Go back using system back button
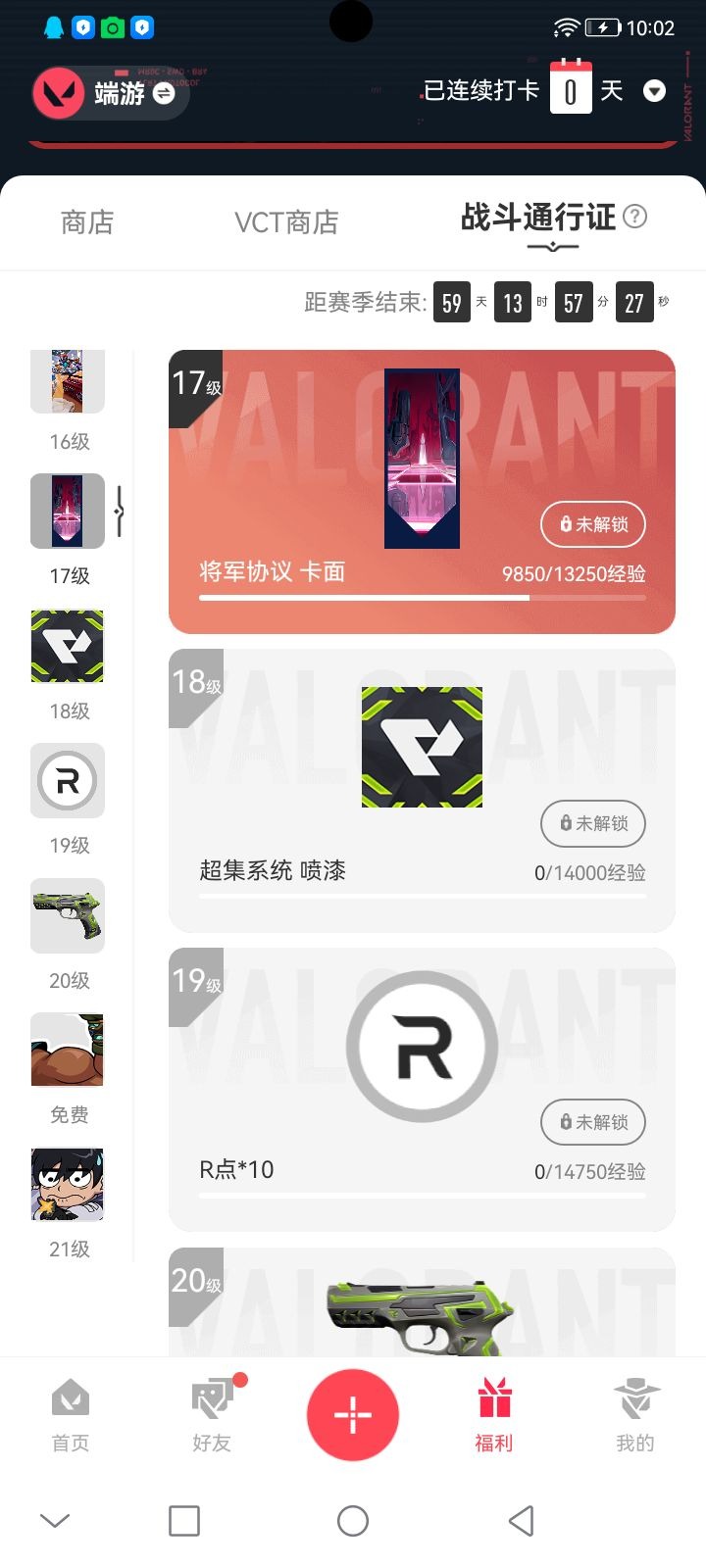Viewport: 706px width, 1568px height. point(522,1521)
